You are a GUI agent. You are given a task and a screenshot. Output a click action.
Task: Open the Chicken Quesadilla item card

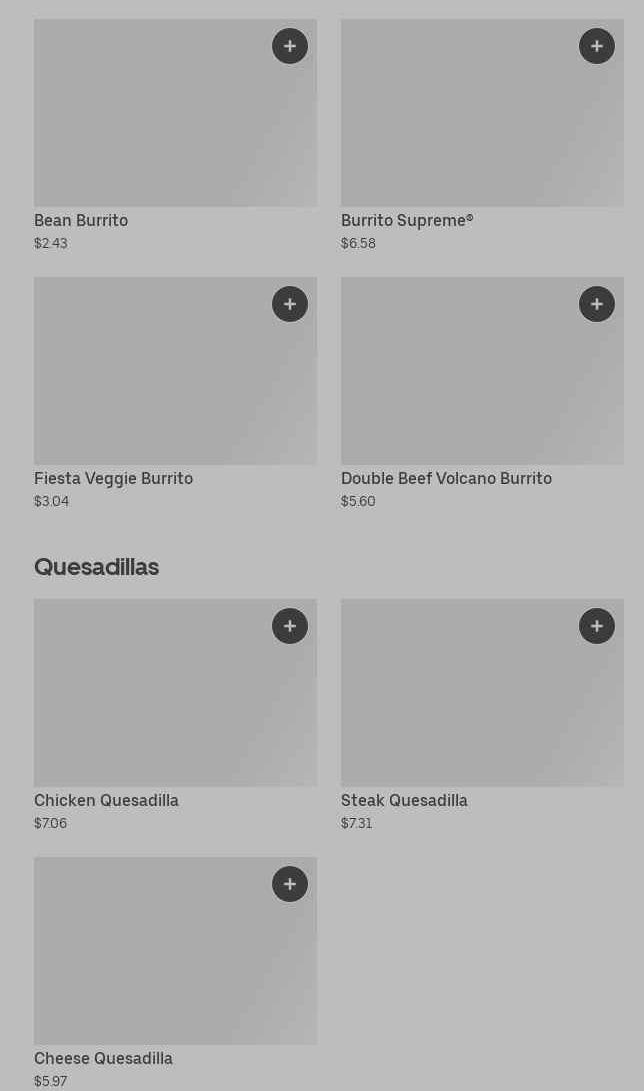click(175, 715)
